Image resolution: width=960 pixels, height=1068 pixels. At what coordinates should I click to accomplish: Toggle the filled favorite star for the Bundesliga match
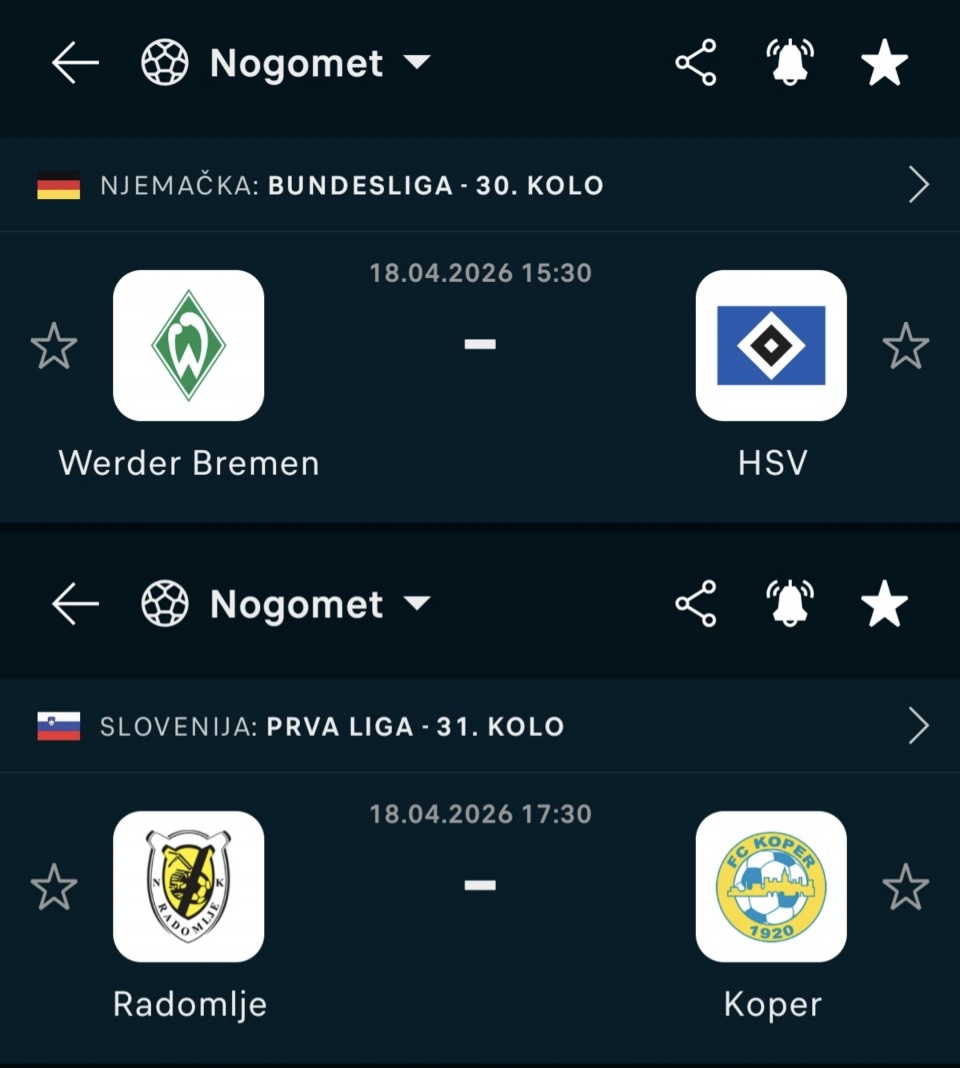[x=884, y=64]
